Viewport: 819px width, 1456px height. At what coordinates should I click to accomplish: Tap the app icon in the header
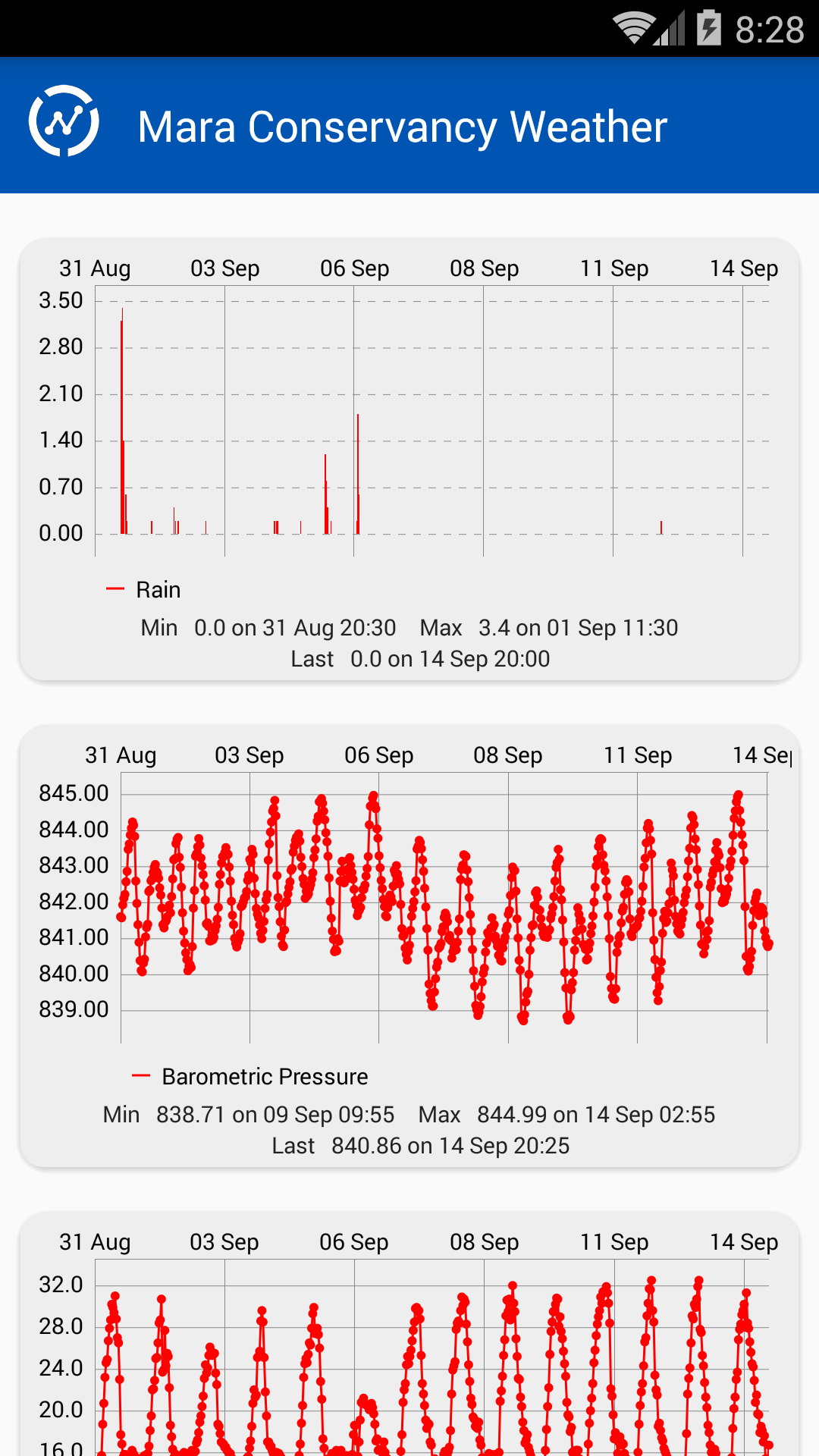(x=64, y=122)
